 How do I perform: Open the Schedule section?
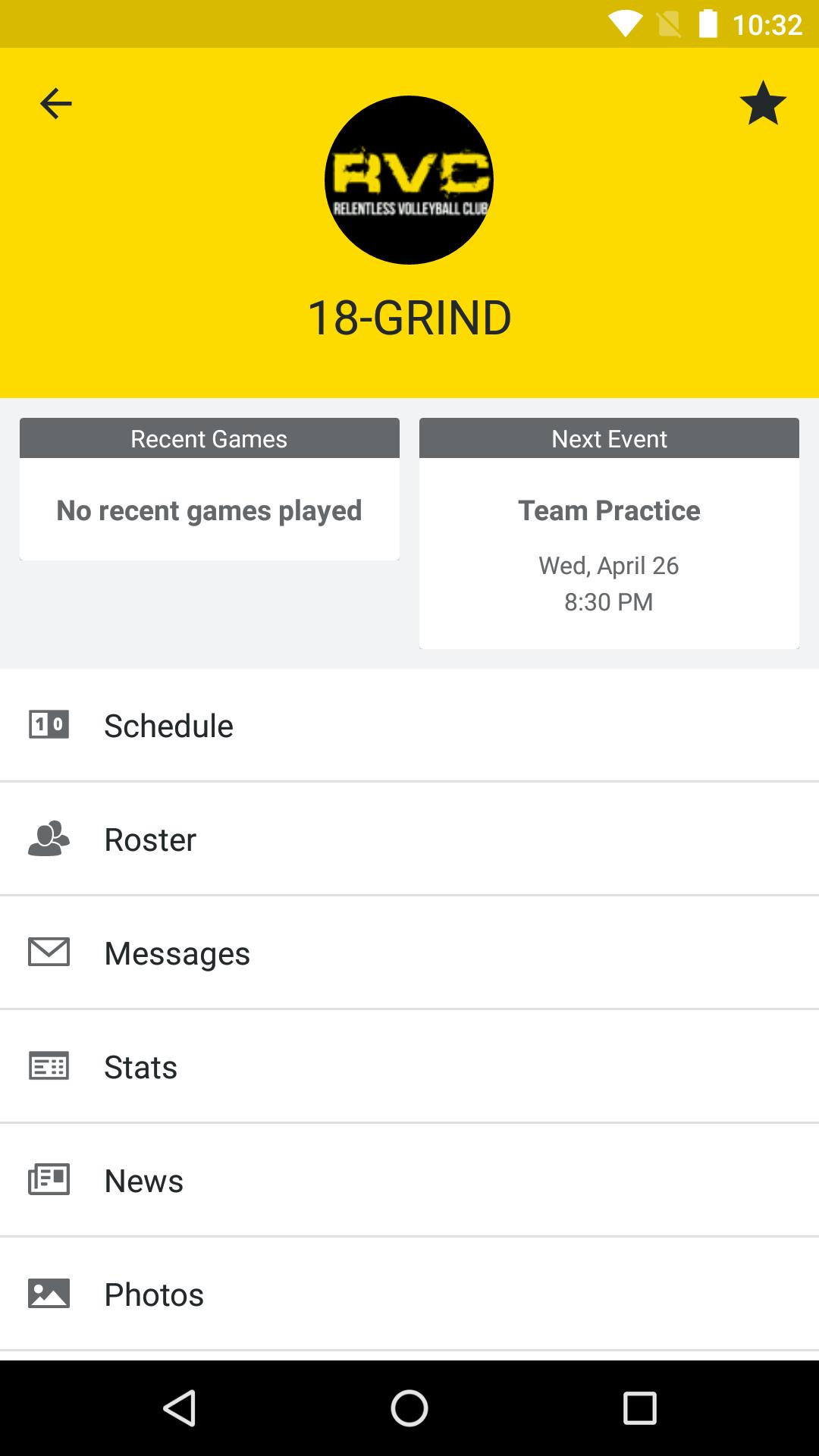point(409,726)
